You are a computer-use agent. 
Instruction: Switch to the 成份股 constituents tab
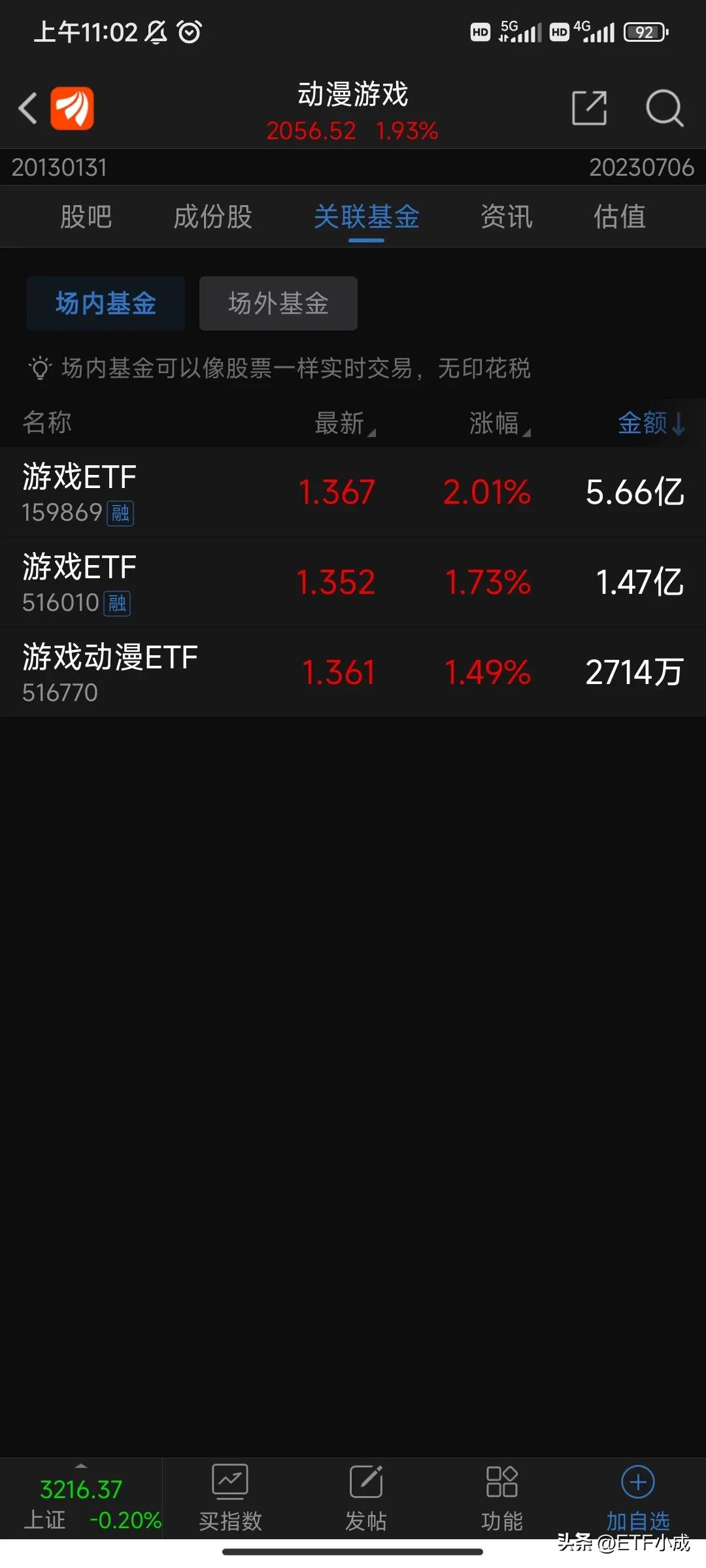coord(212,217)
